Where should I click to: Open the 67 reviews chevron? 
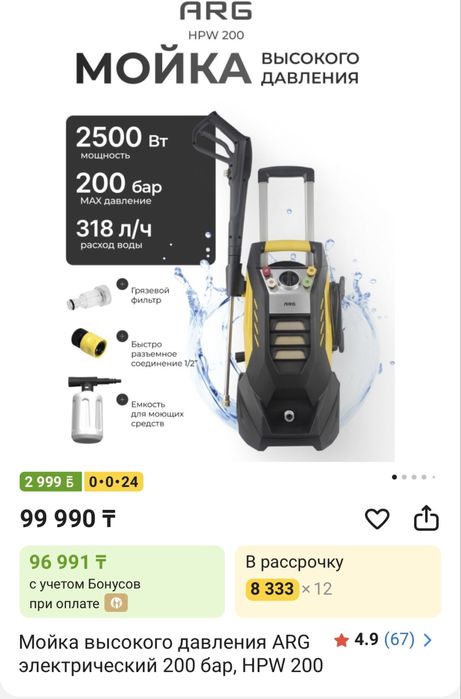click(427, 640)
